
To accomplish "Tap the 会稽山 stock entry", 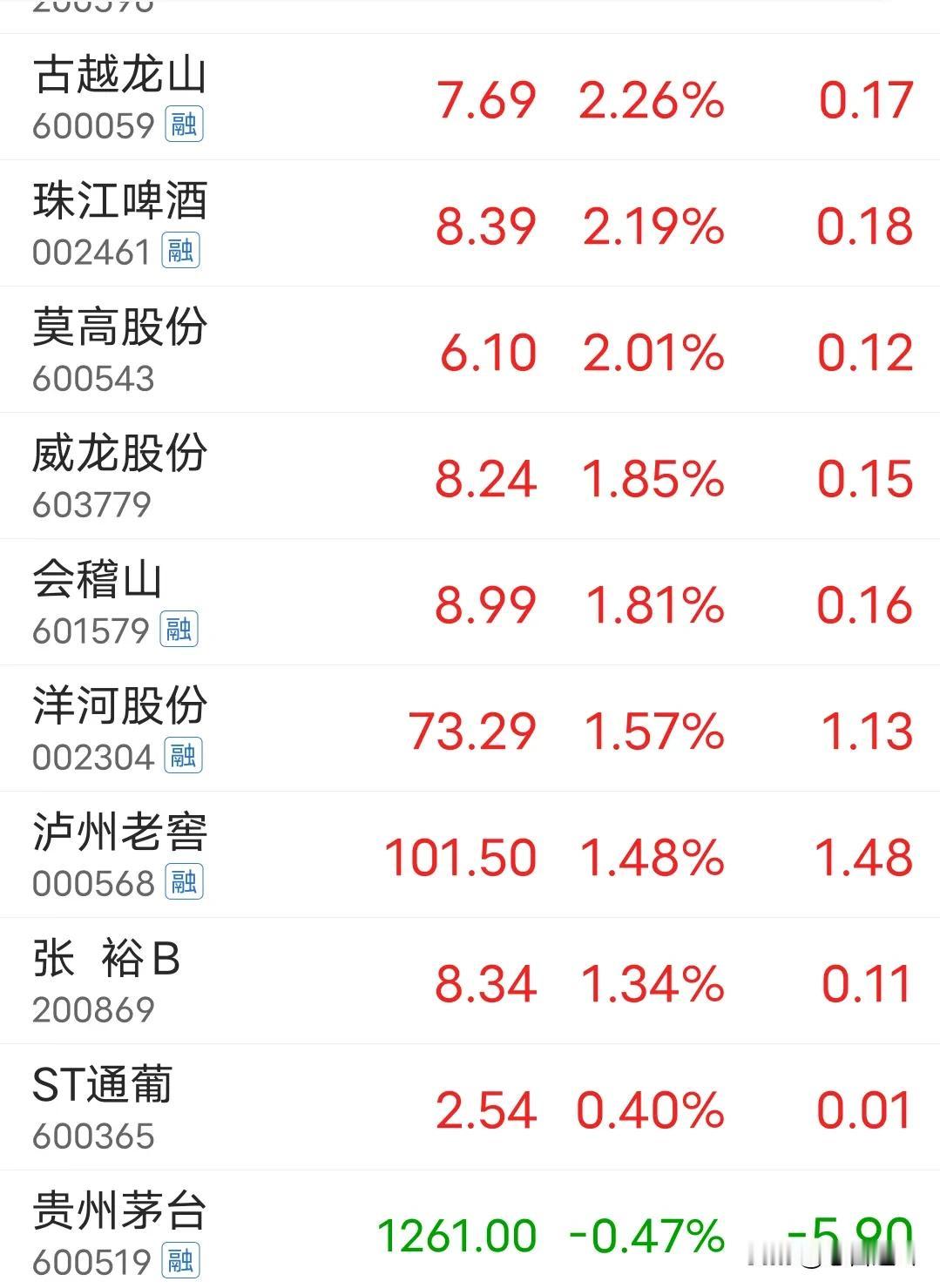I will tap(98, 581).
